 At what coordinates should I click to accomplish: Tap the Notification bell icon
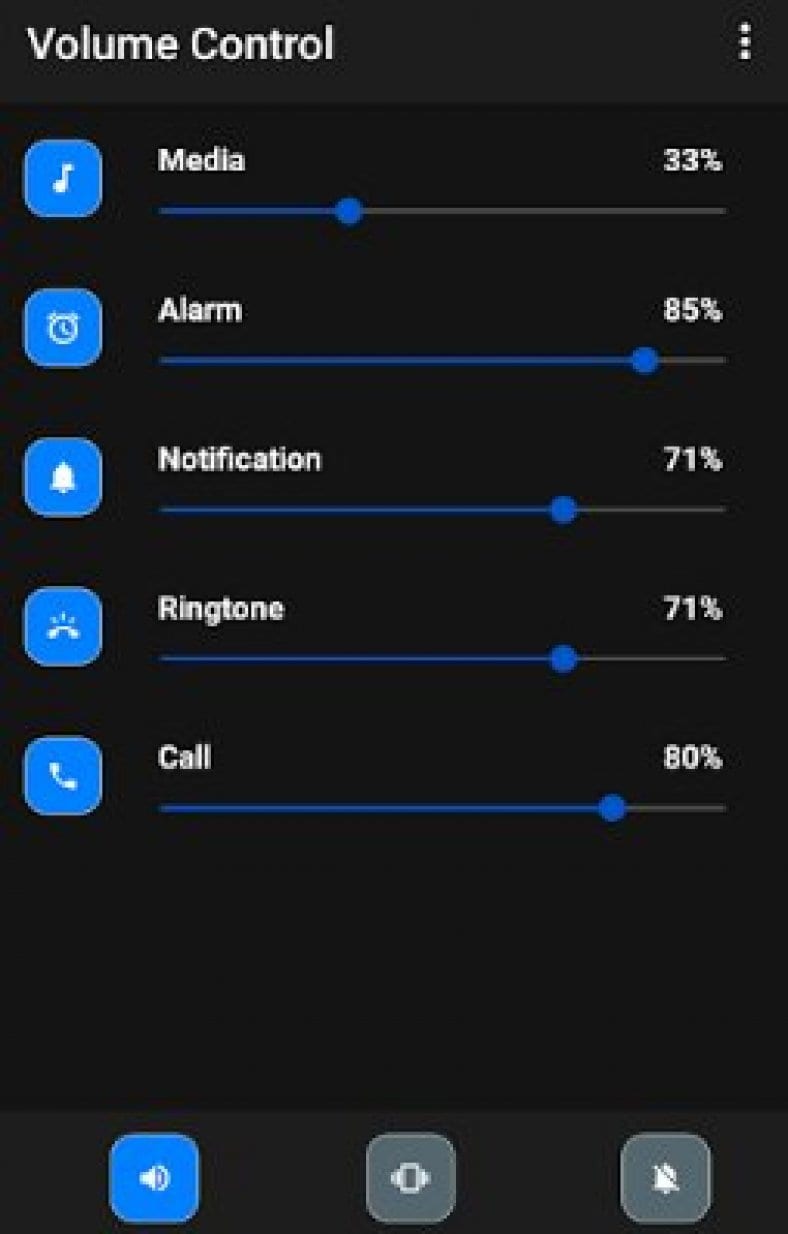[63, 477]
